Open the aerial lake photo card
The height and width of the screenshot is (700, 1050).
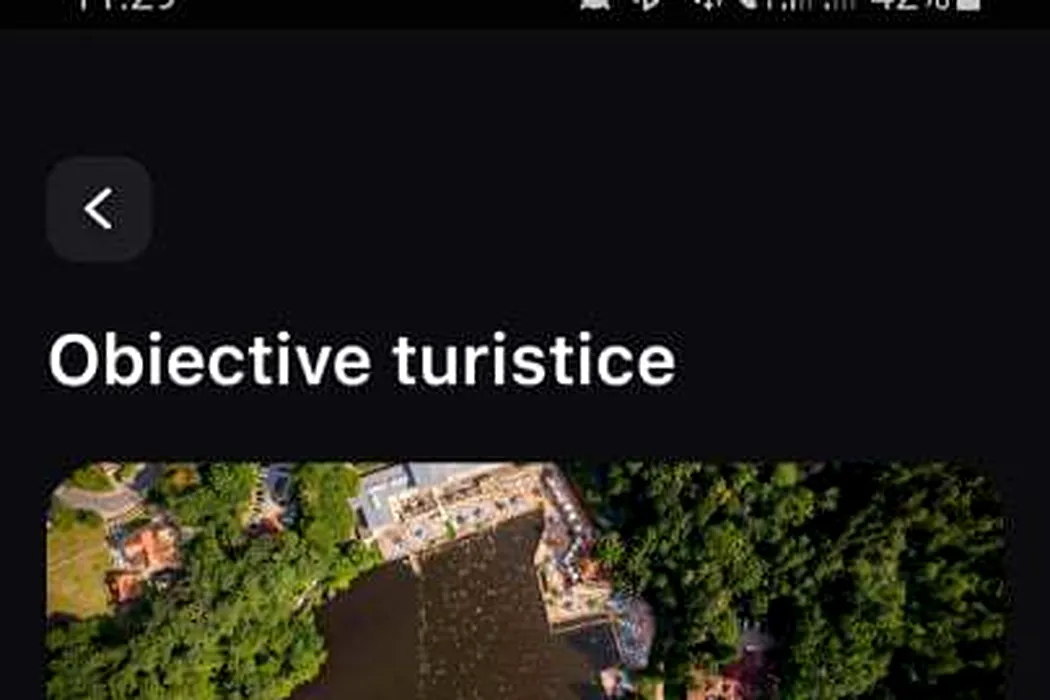pos(527,581)
